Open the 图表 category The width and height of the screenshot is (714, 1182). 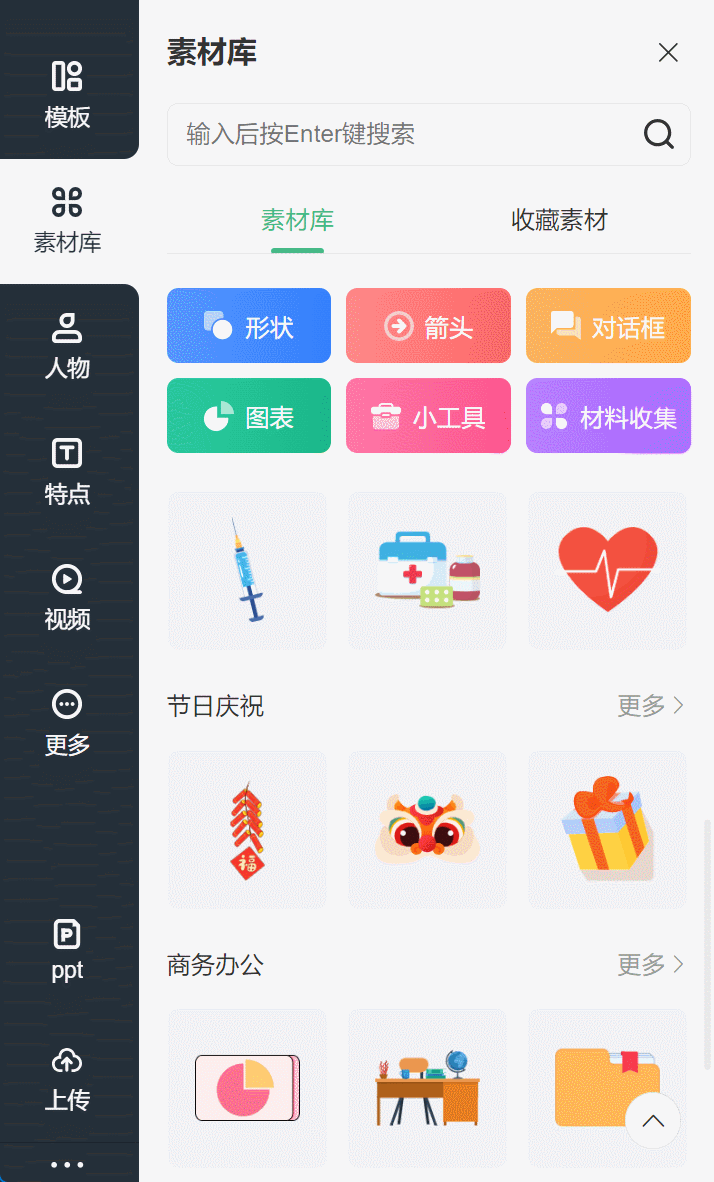point(249,415)
